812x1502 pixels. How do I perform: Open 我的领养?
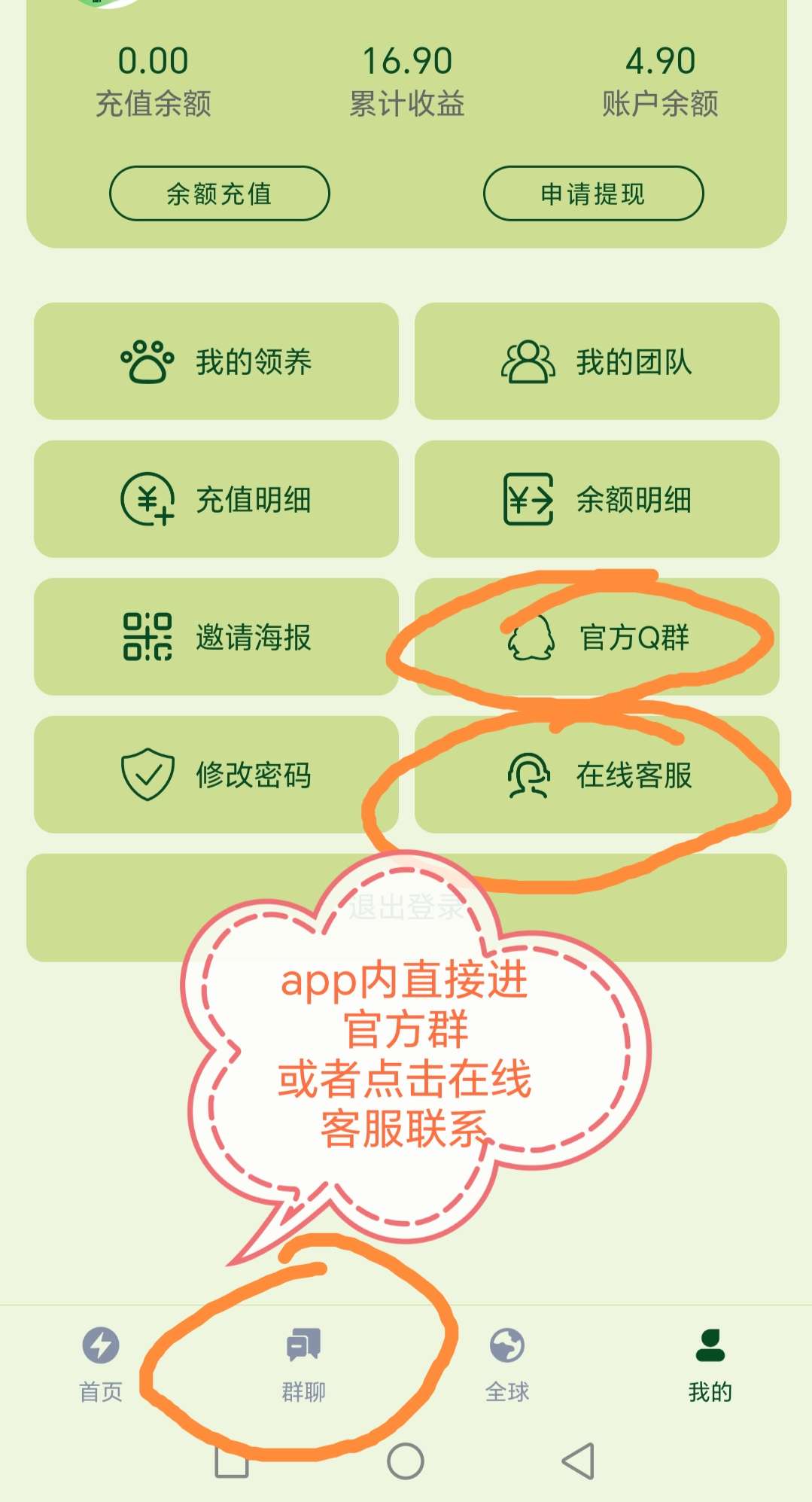pos(216,361)
